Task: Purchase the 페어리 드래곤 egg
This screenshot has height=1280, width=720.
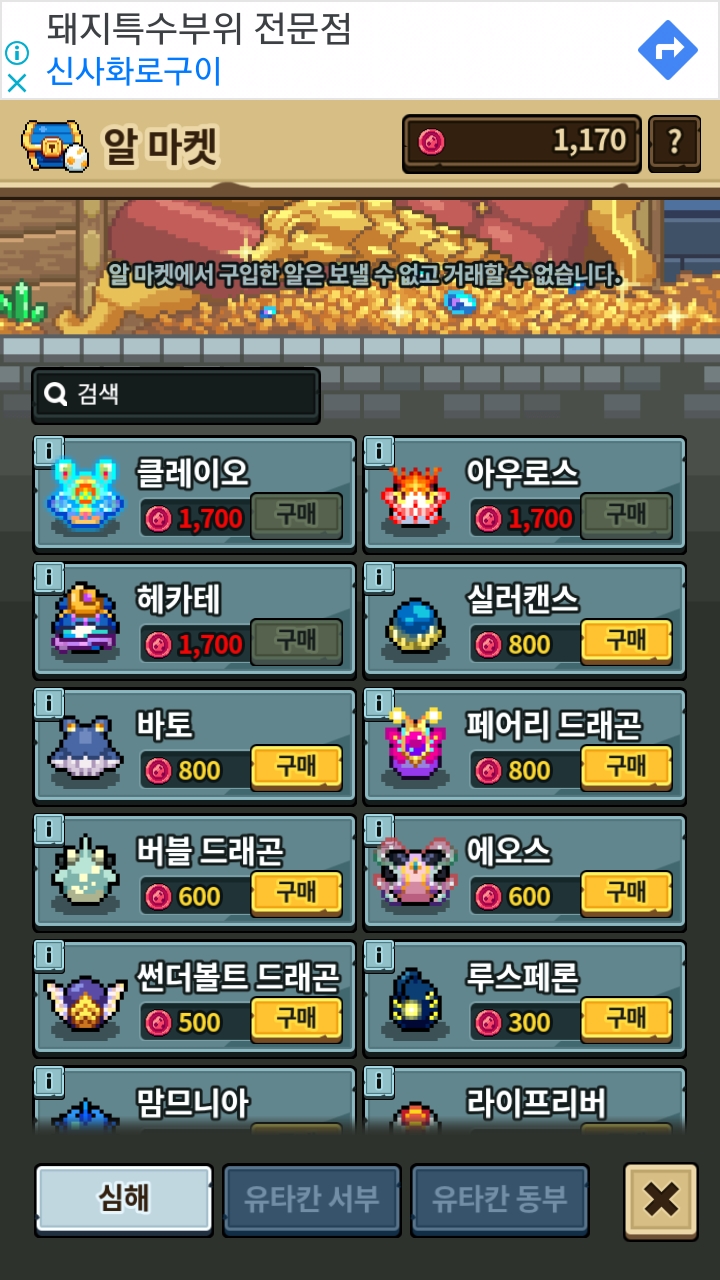Action: click(x=626, y=766)
